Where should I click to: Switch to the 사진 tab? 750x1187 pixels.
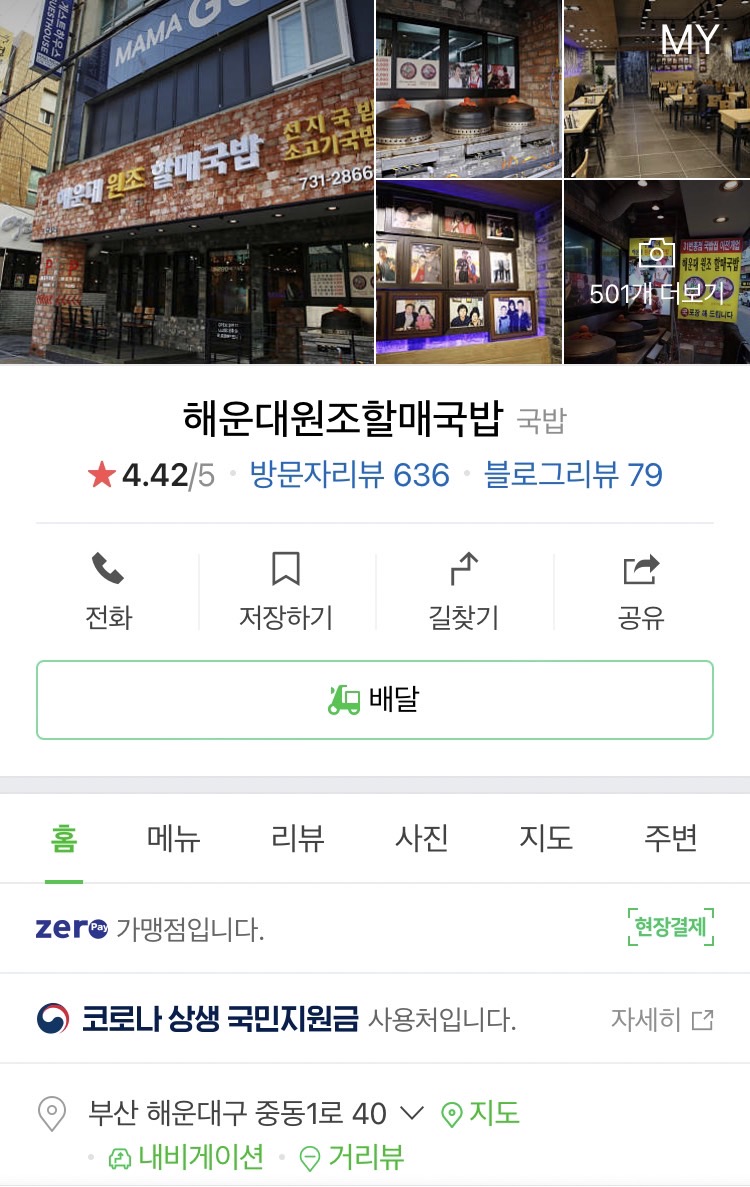pos(422,838)
